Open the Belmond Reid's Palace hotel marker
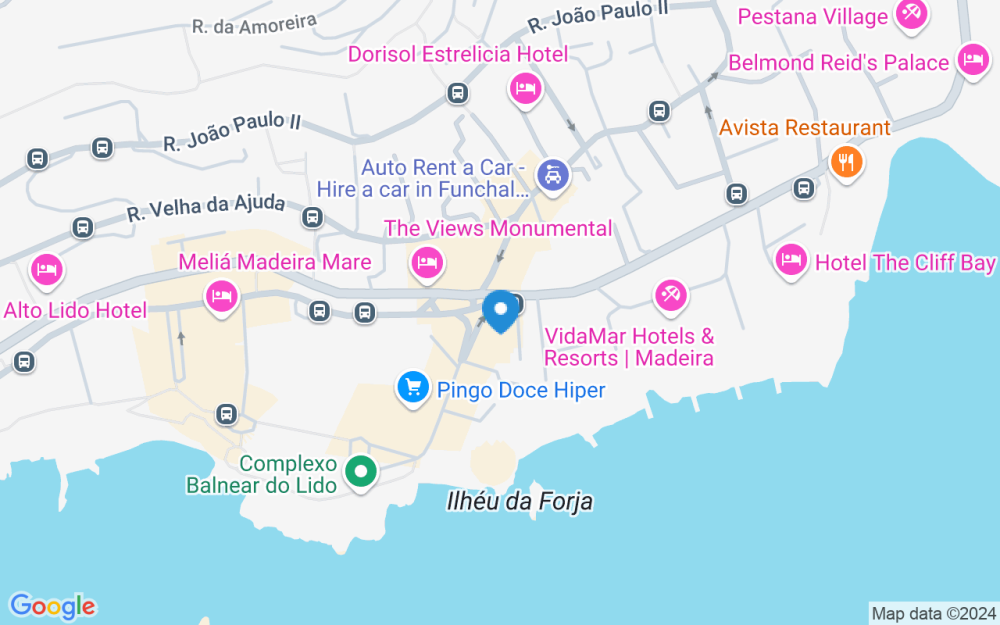The height and width of the screenshot is (625, 1000). click(x=972, y=60)
